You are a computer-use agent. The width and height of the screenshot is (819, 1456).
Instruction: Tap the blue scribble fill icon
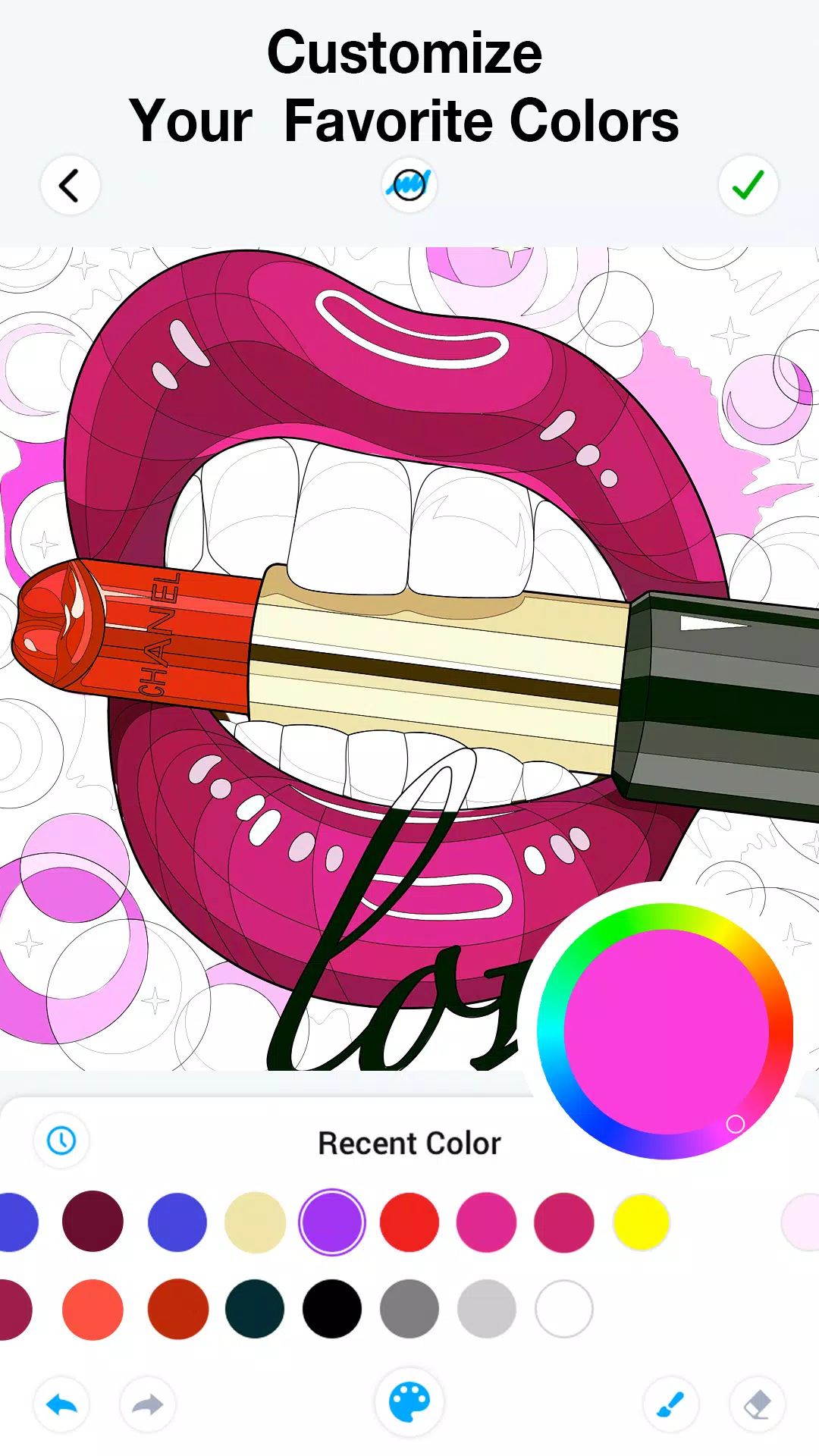tap(409, 185)
